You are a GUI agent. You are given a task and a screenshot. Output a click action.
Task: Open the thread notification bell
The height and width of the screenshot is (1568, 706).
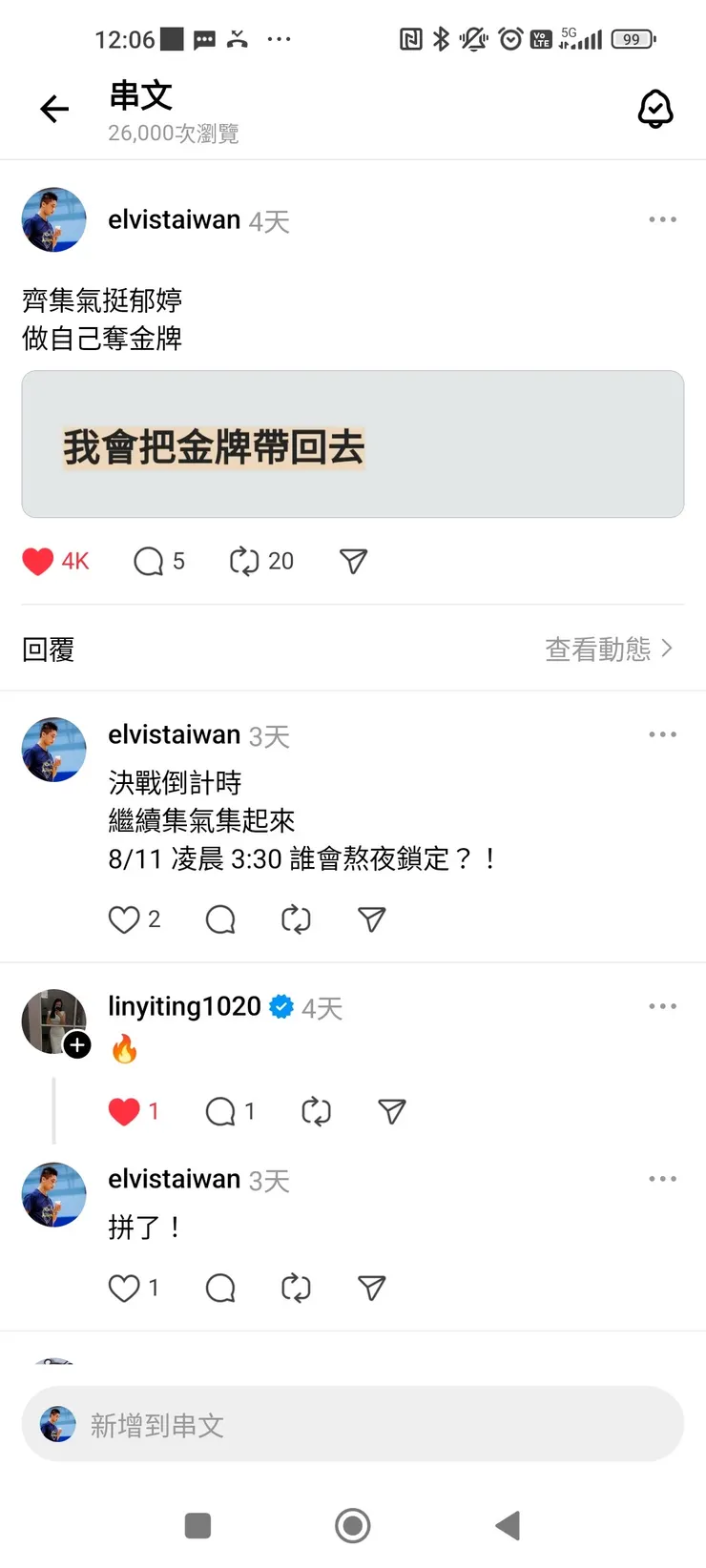655,109
